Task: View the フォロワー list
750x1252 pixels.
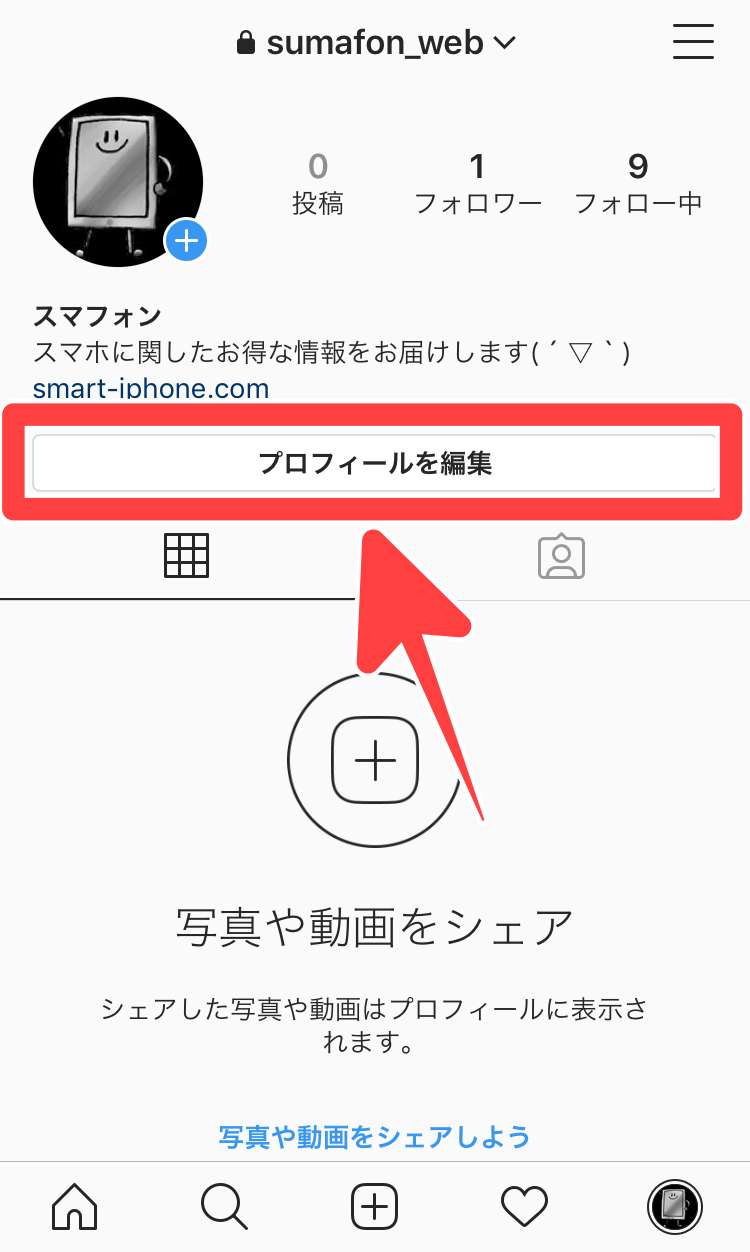Action: tap(478, 185)
